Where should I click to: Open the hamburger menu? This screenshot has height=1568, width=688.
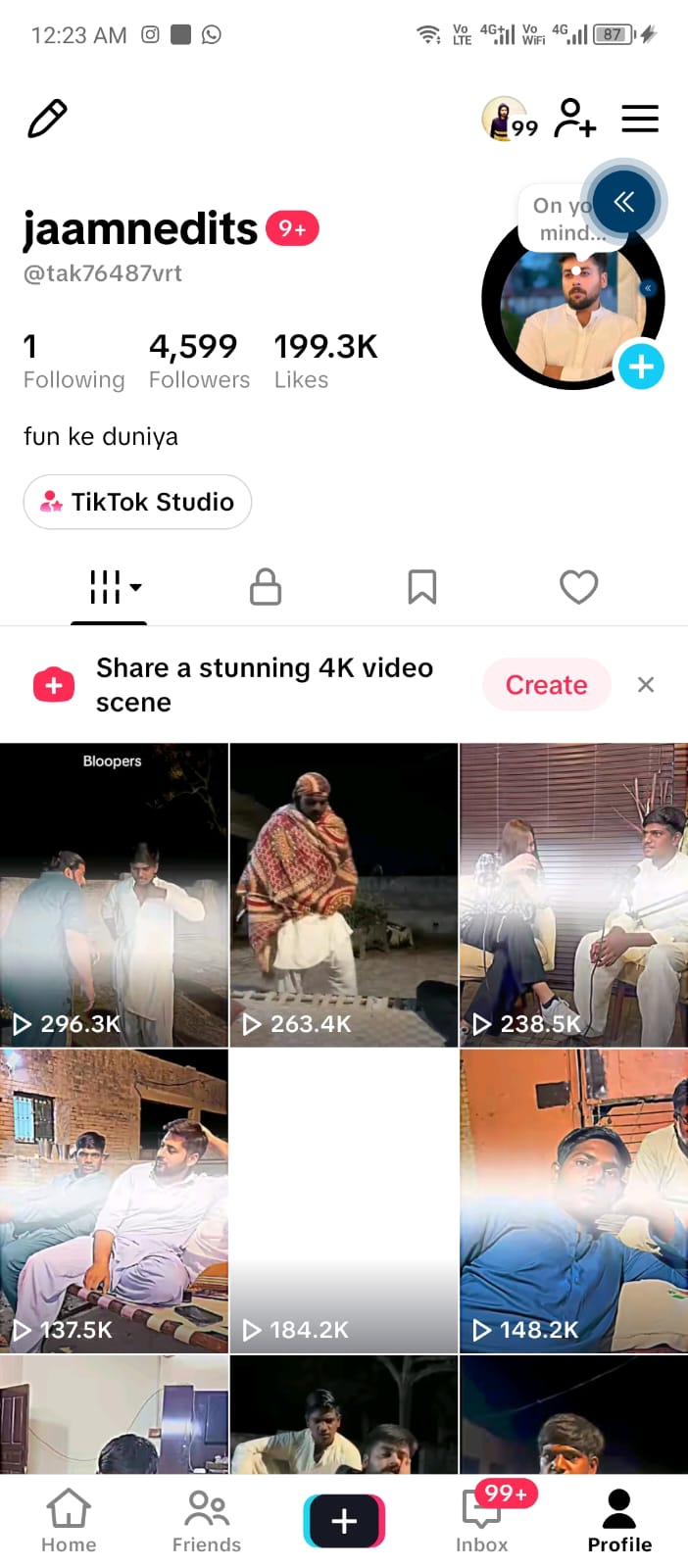click(640, 119)
